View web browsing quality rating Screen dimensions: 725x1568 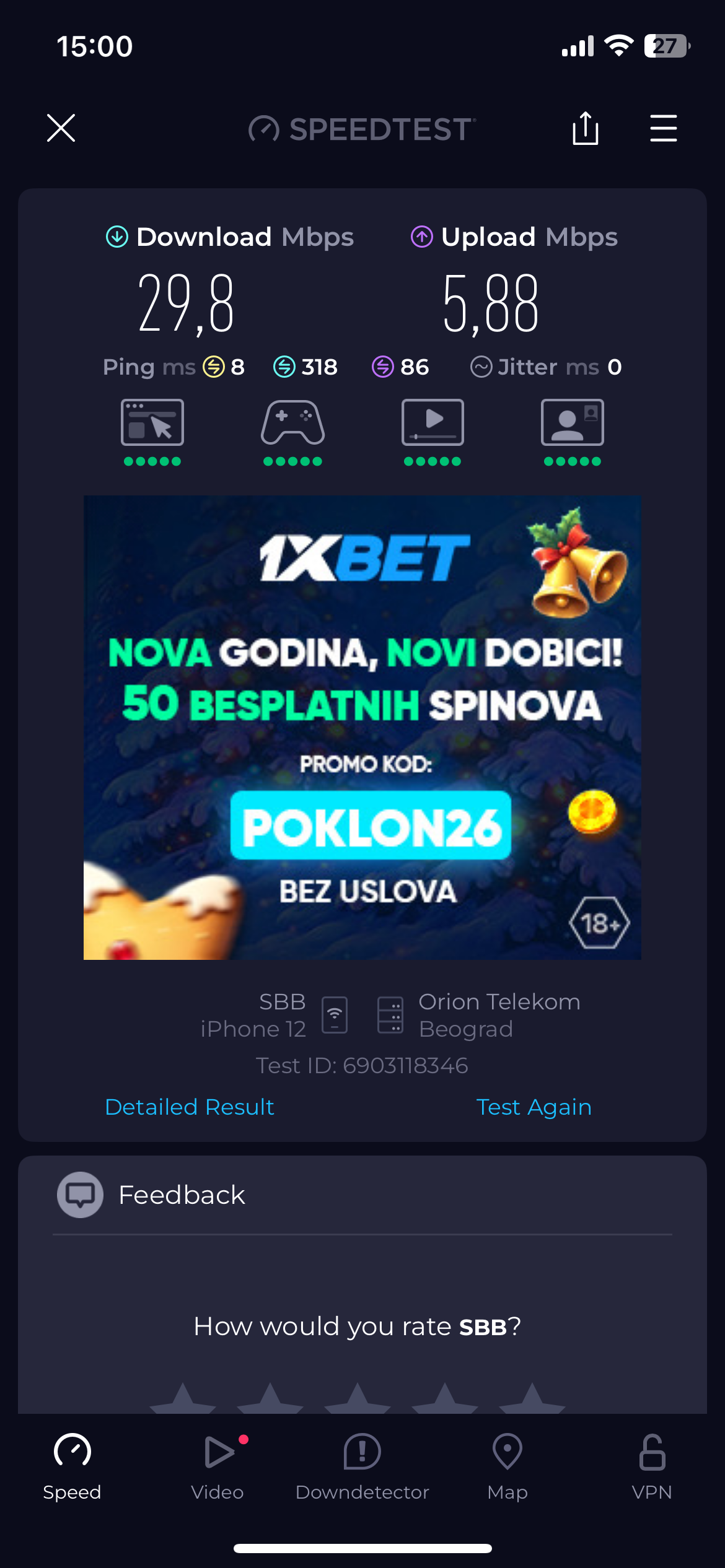[152, 431]
